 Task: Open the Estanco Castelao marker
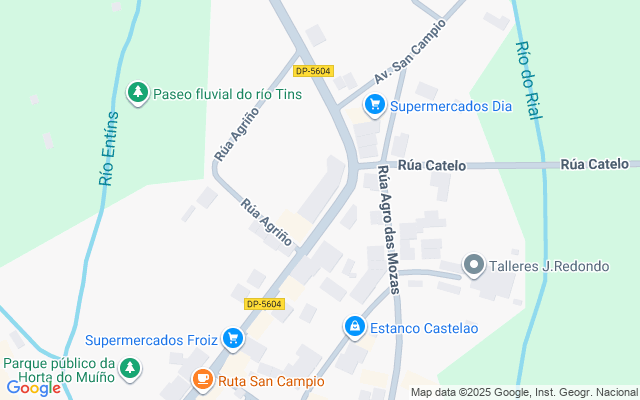click(355, 327)
